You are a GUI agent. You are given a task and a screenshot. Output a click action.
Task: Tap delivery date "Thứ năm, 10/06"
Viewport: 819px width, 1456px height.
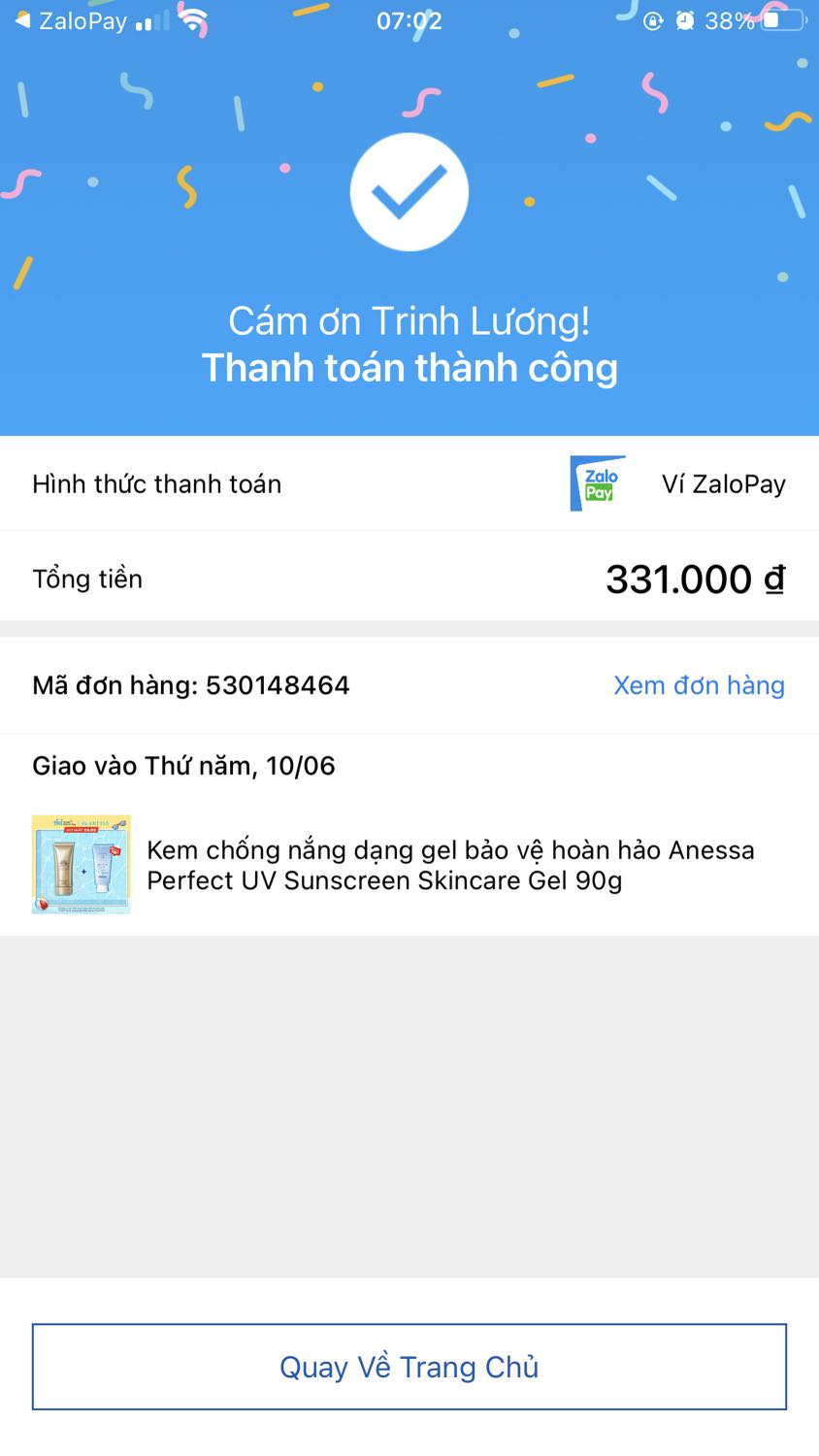pos(182,766)
